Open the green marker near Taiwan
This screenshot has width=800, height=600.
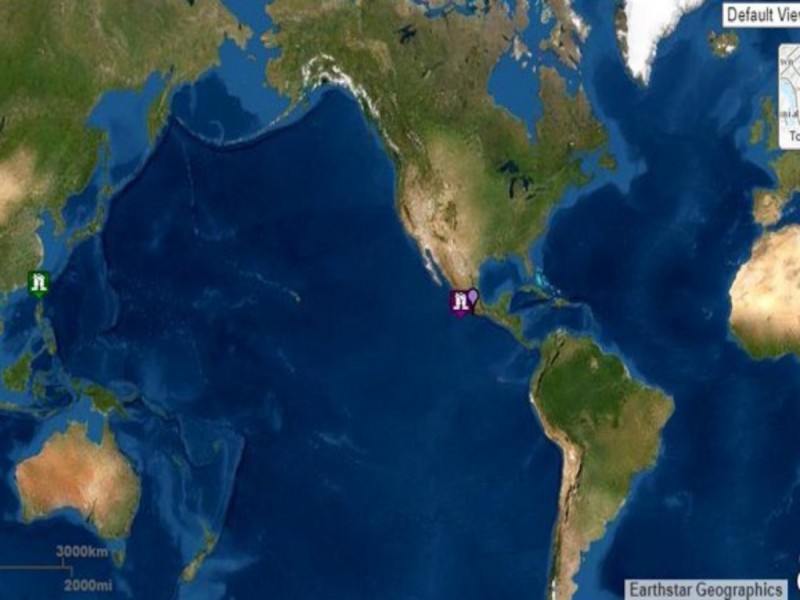coord(39,284)
